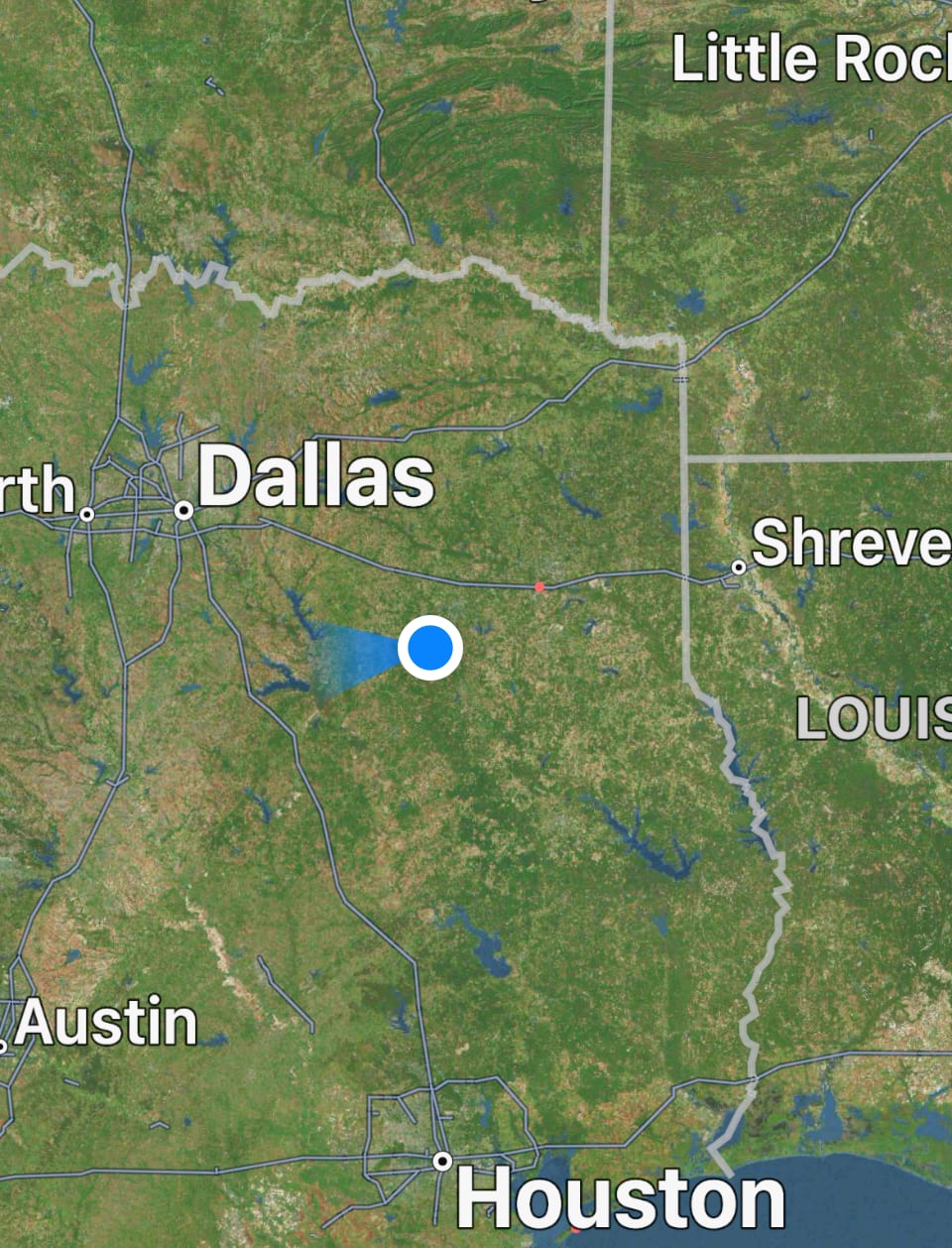Tap the blue current location dot
952x1248 pixels.
[430, 647]
